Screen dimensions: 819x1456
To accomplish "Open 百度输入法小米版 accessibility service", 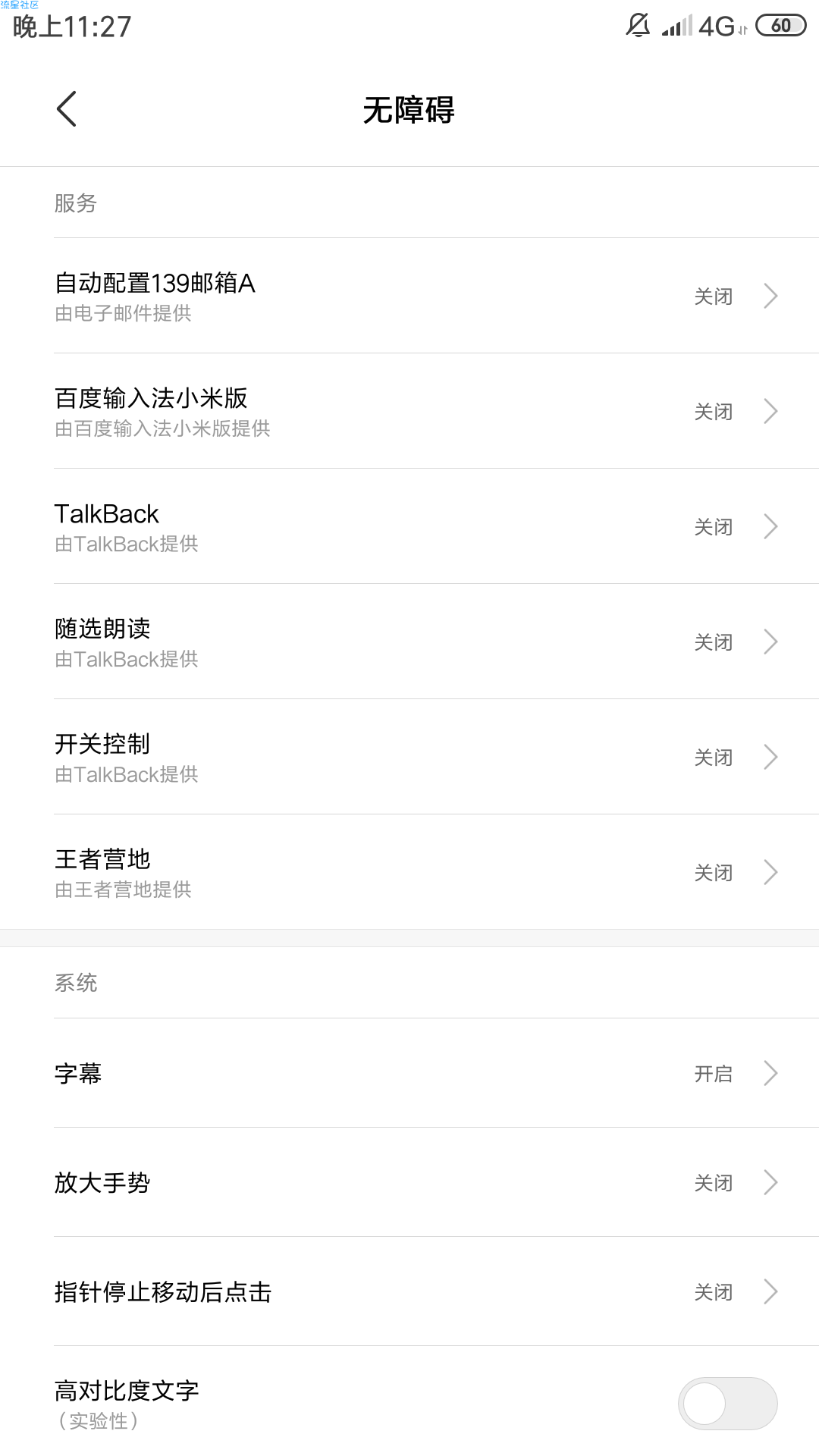I will point(409,411).
